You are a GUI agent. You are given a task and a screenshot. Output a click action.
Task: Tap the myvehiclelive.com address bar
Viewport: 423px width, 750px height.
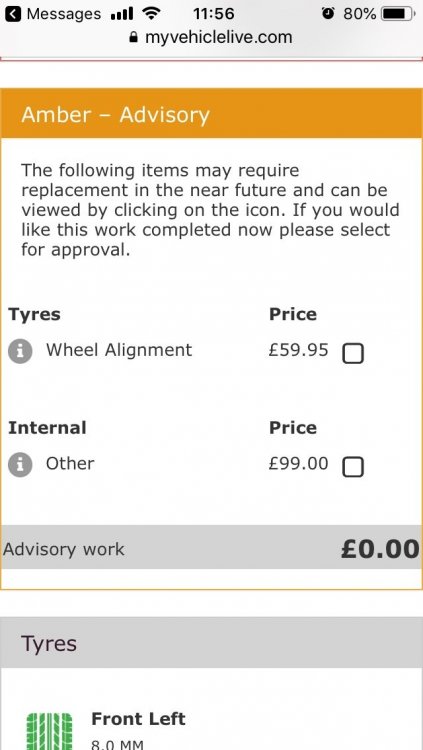point(211,37)
